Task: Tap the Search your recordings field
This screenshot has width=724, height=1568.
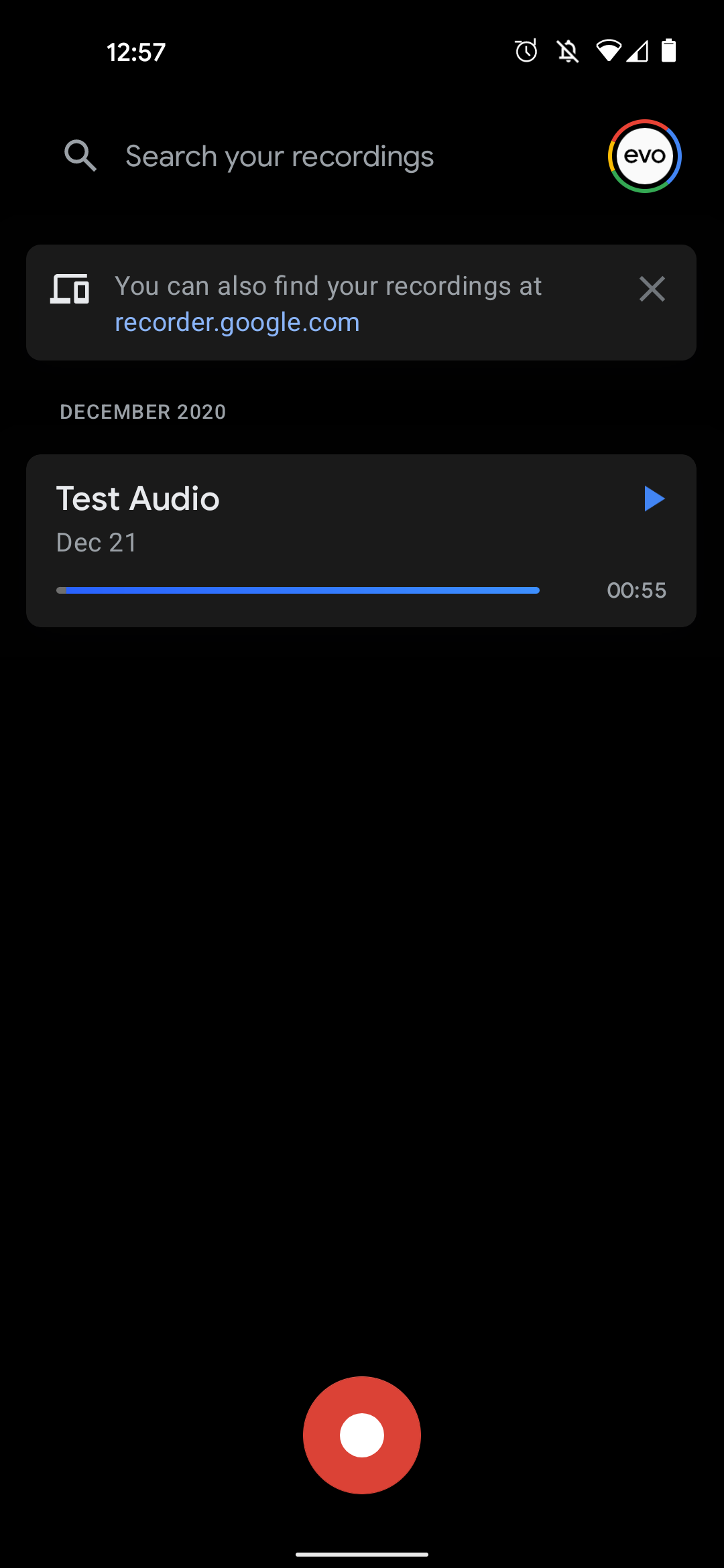Action: click(280, 155)
